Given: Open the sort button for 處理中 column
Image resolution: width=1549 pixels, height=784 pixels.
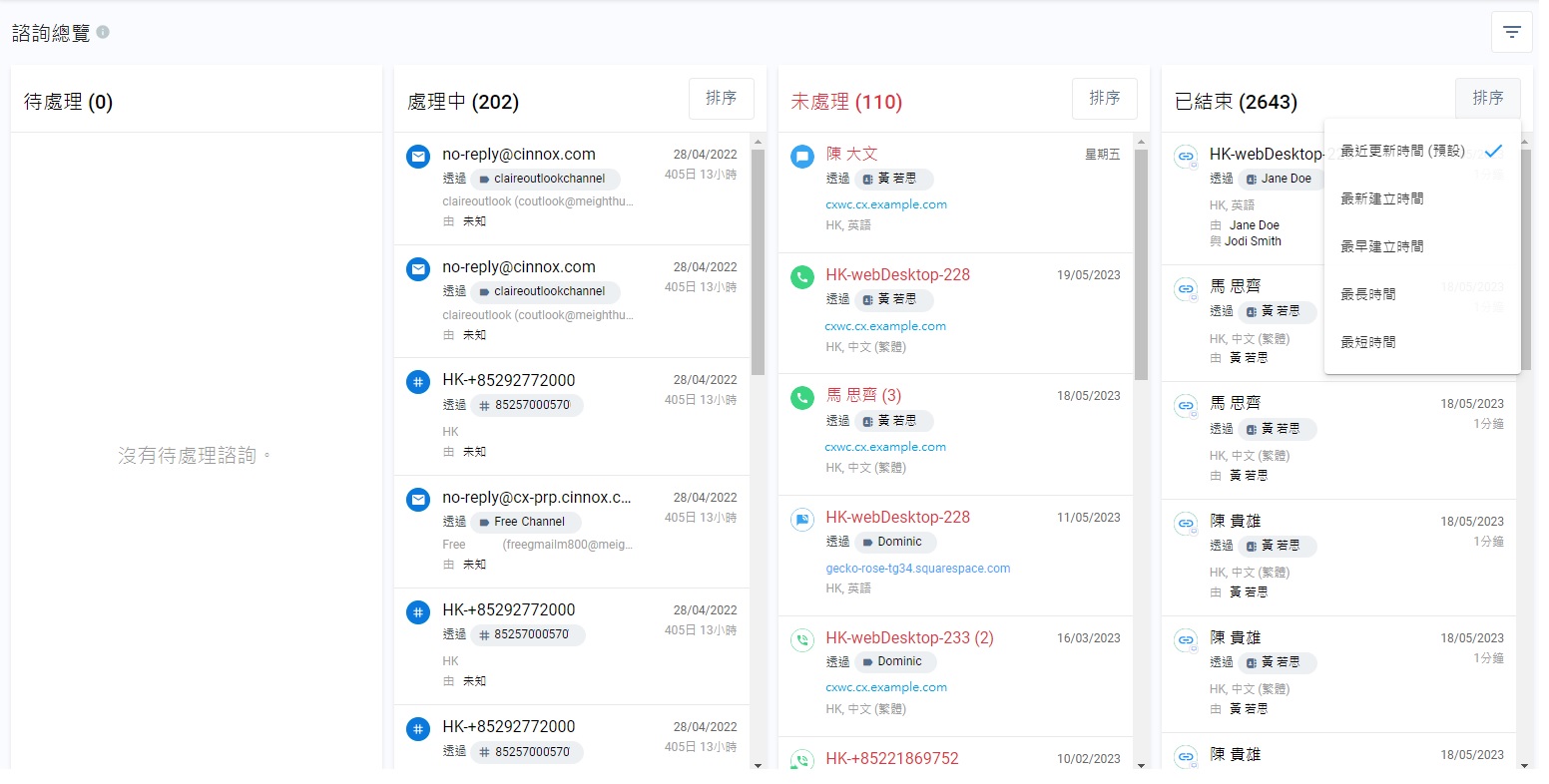Looking at the screenshot, I should (721, 99).
